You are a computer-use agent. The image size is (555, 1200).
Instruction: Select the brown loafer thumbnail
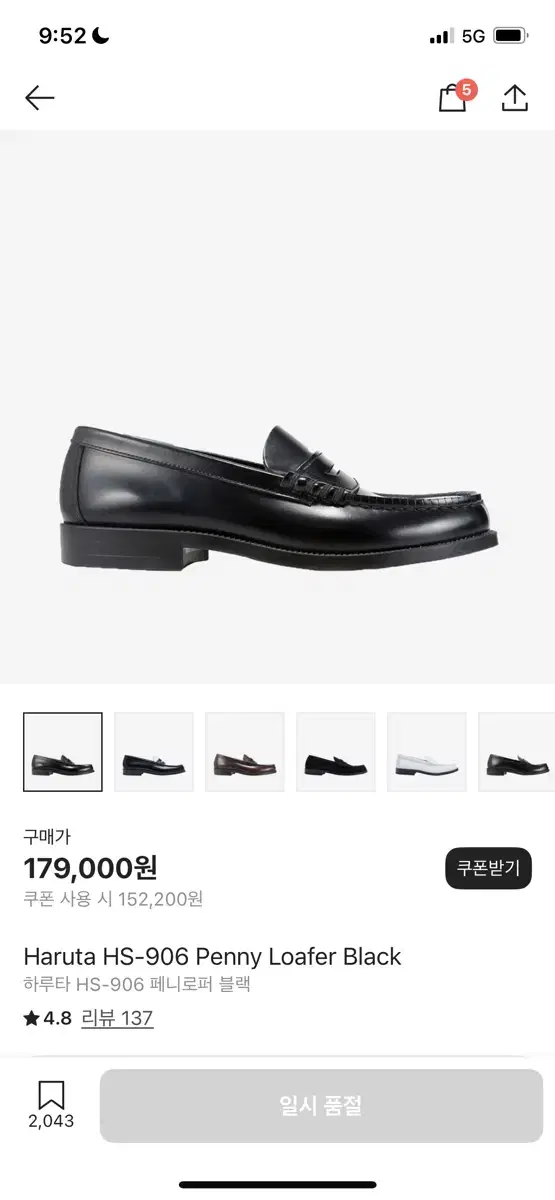click(245, 752)
